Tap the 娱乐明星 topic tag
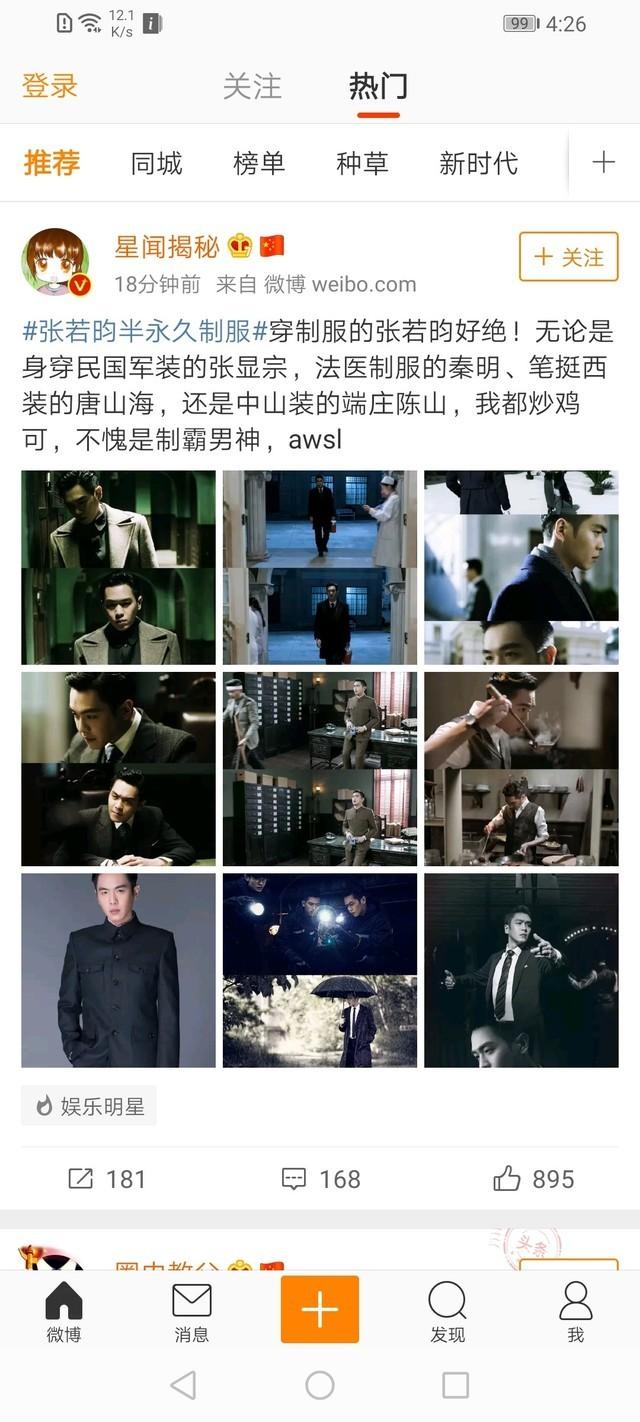This screenshot has width=640, height=1422. click(89, 1106)
